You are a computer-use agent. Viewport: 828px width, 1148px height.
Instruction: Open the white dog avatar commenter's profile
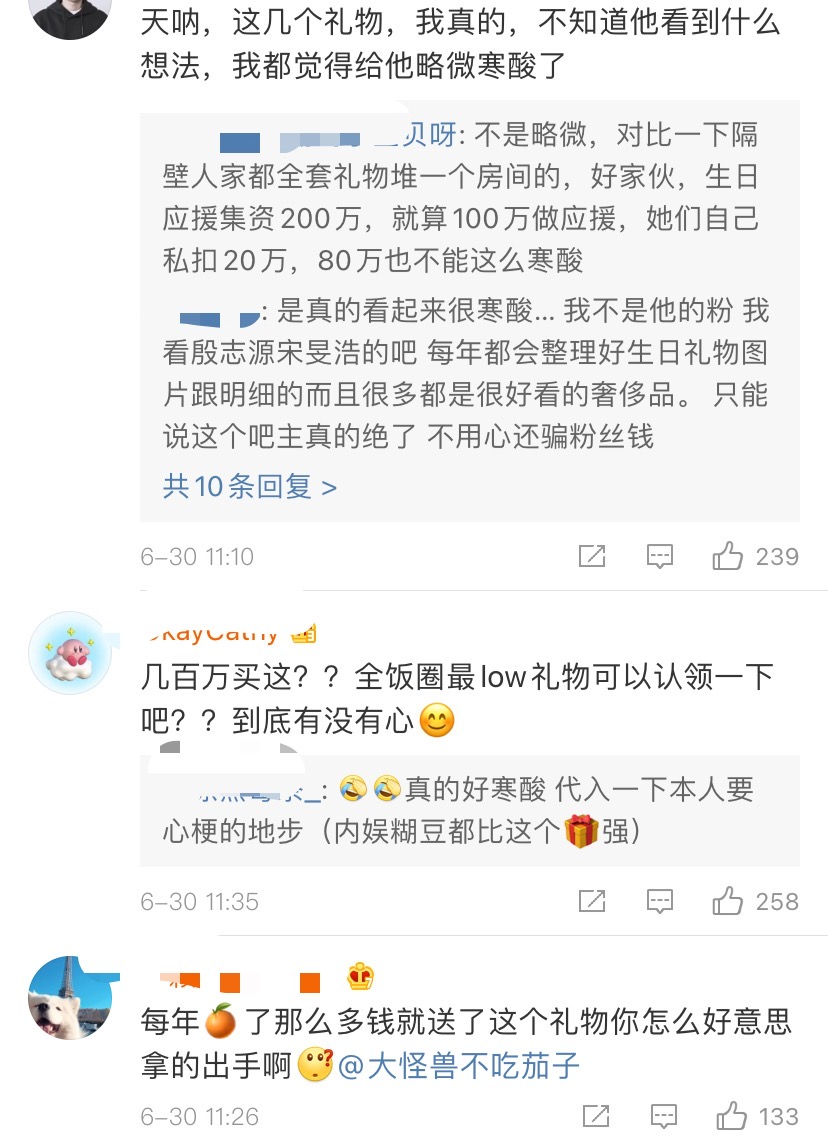(x=69, y=997)
